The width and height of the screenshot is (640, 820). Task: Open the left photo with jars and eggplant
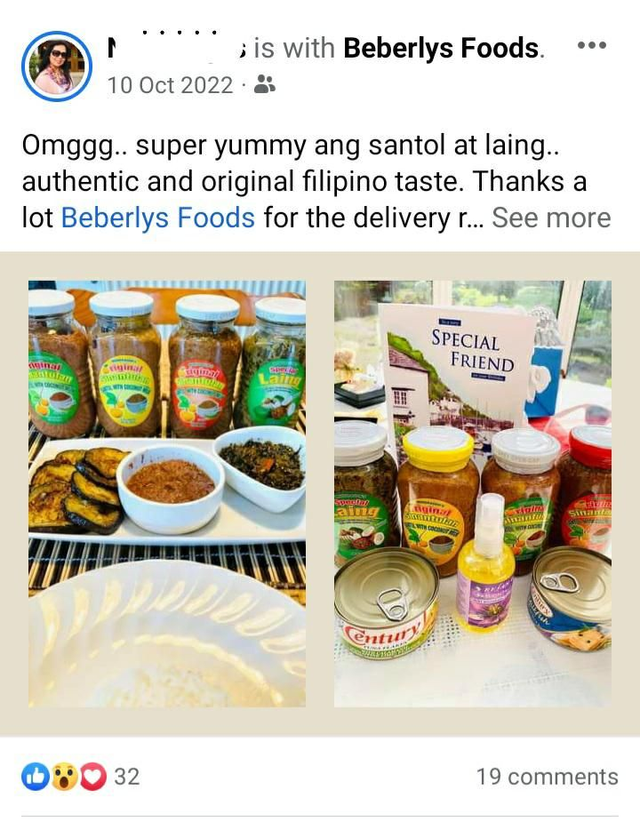tap(167, 494)
